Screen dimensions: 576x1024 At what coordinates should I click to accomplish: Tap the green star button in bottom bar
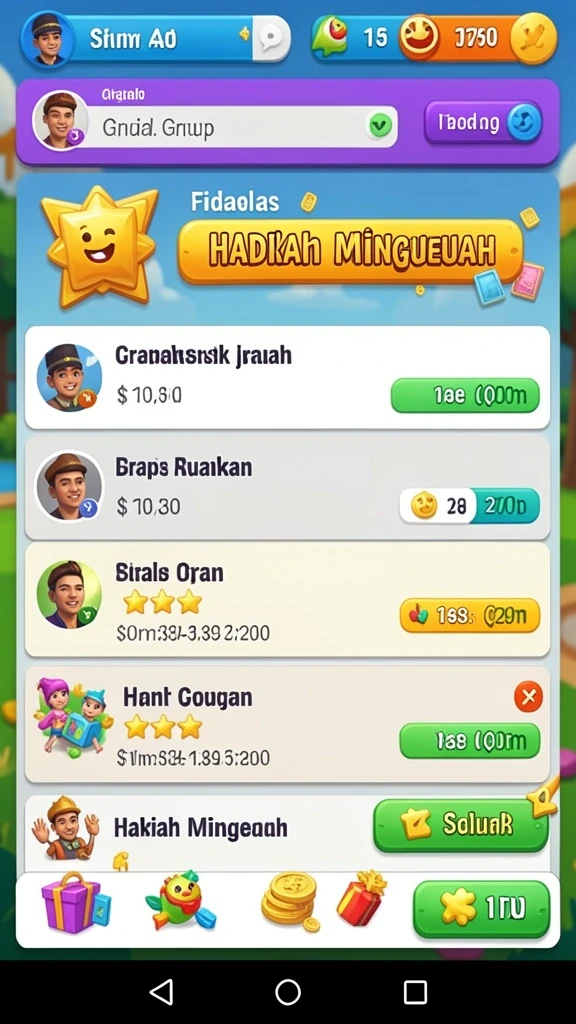pyautogui.click(x=481, y=908)
